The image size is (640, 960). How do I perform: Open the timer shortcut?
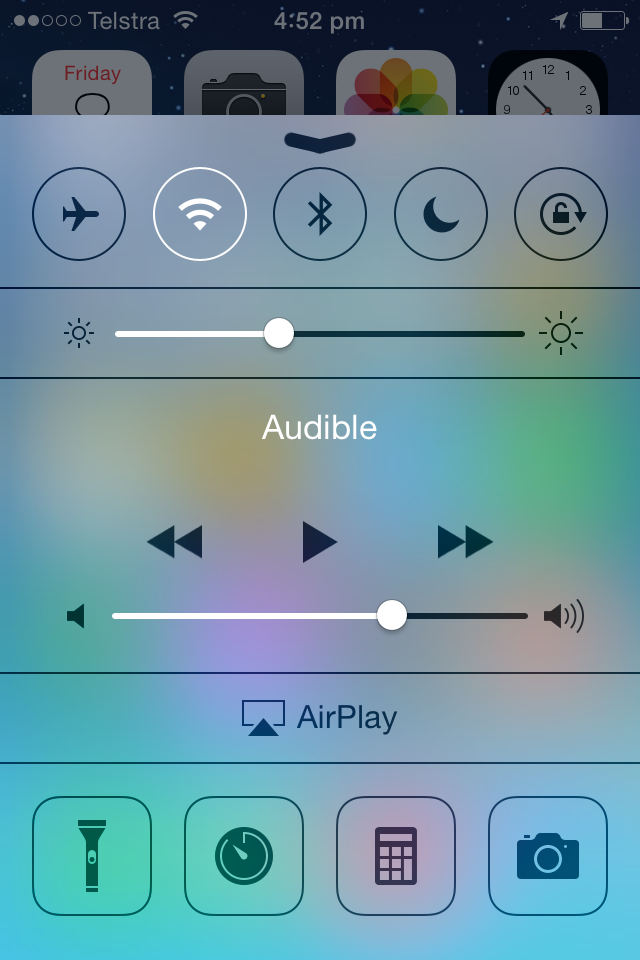coord(244,856)
